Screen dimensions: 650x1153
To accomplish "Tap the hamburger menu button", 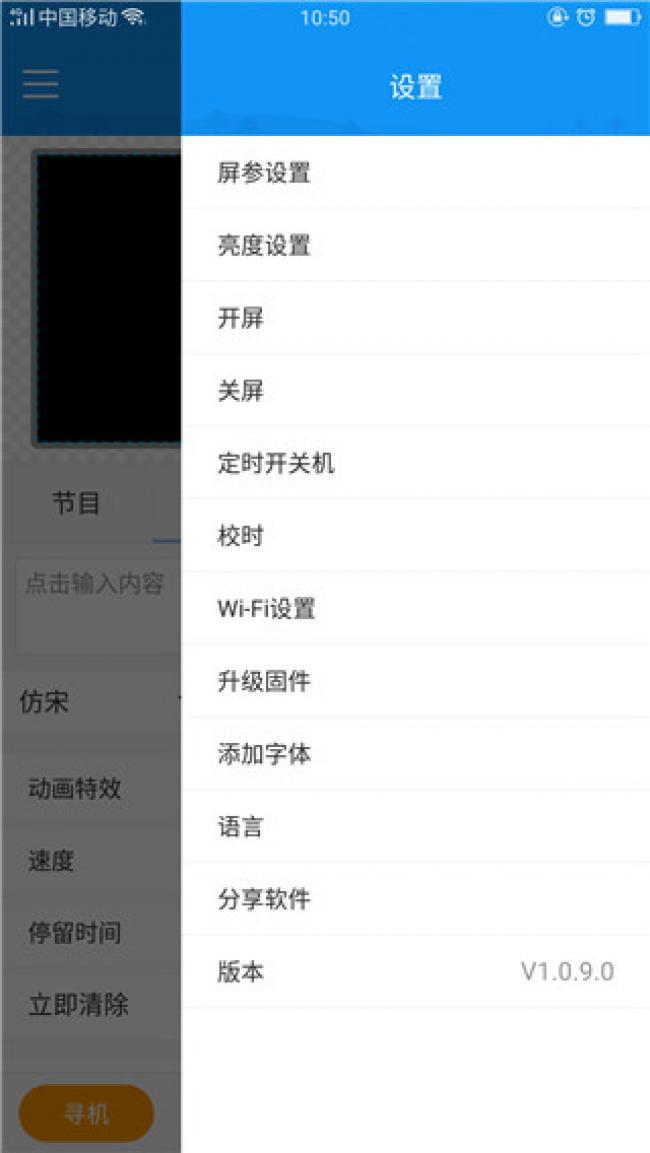I will tap(41, 84).
